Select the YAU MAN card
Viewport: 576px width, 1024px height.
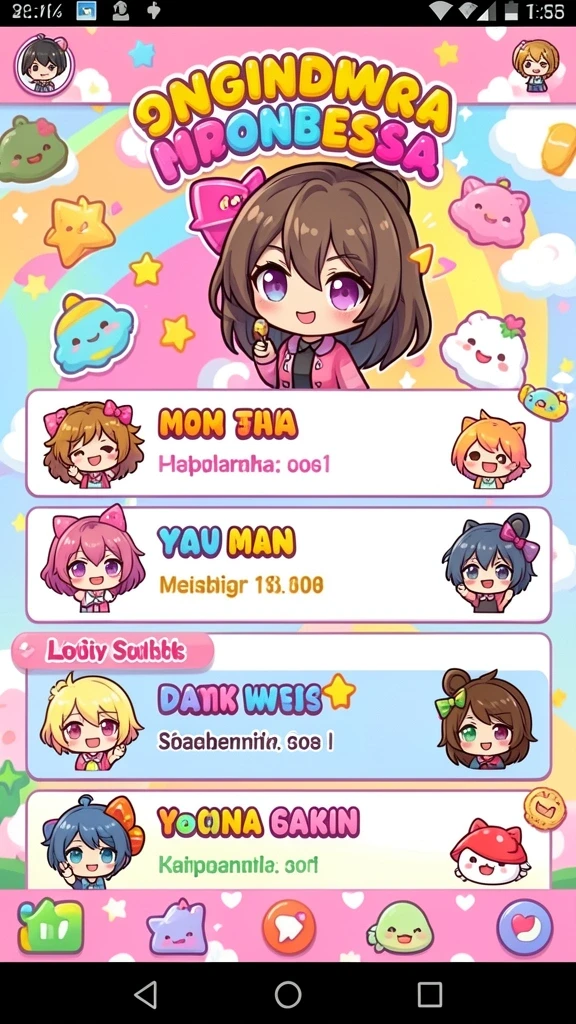(x=289, y=565)
